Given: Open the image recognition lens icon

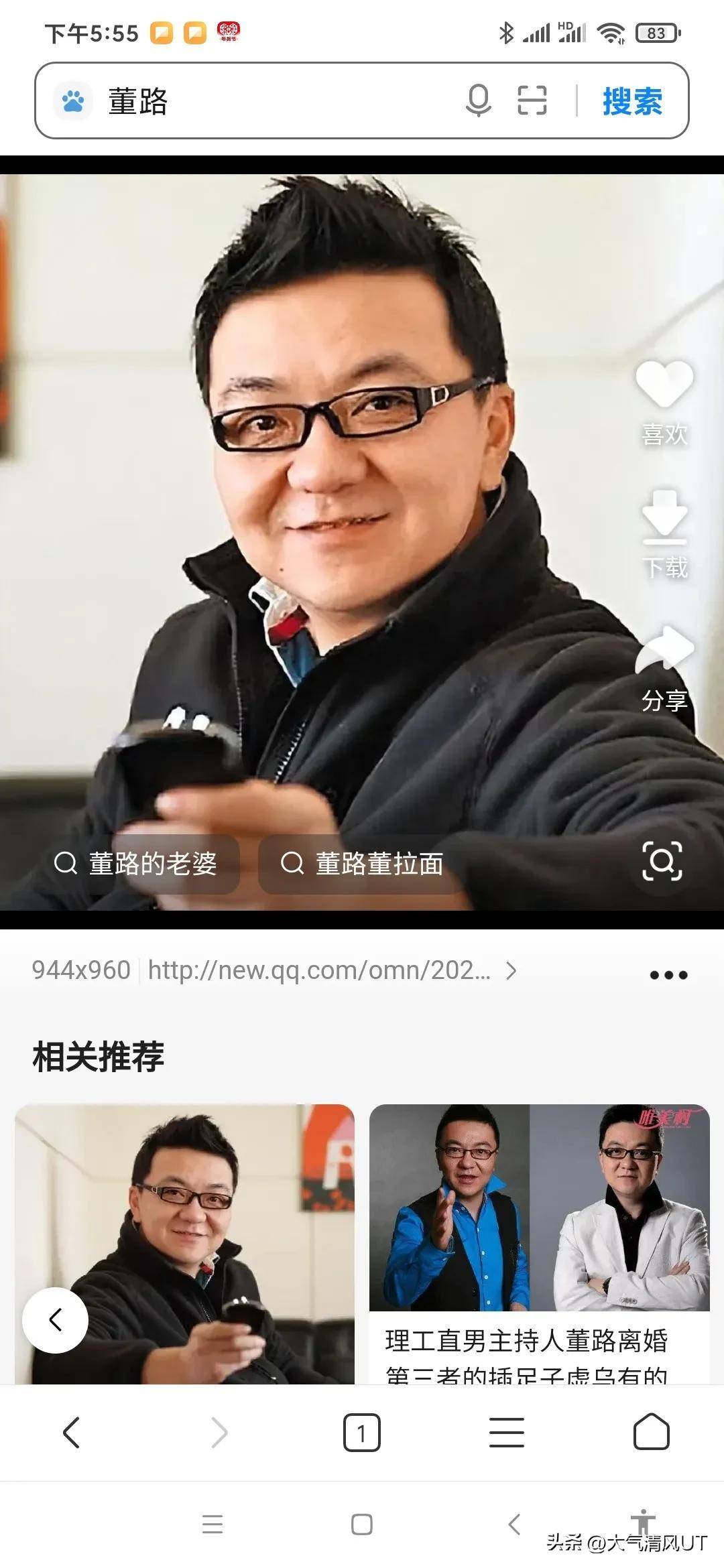Looking at the screenshot, I should pyautogui.click(x=662, y=861).
